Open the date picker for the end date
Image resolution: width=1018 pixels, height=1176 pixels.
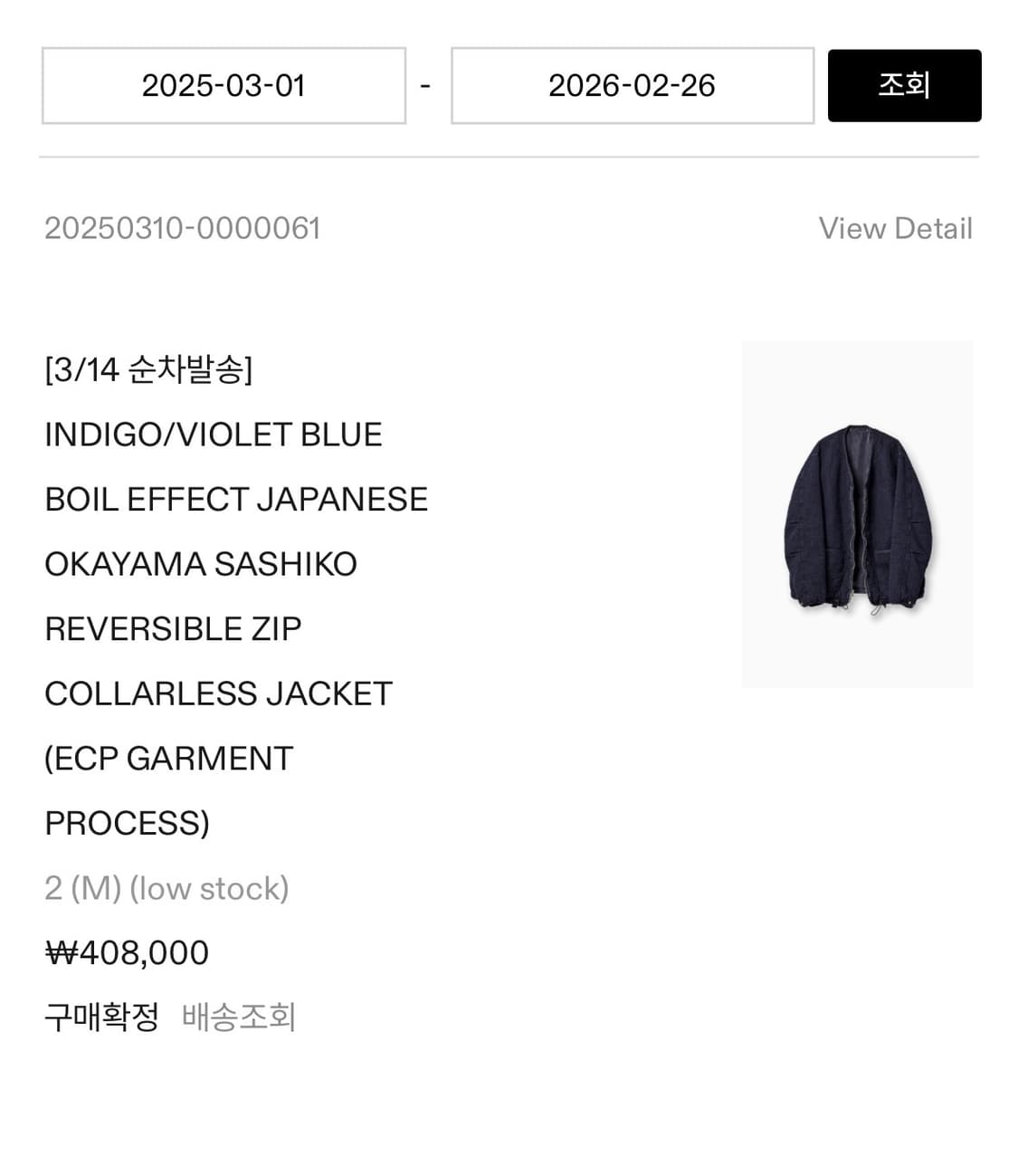(631, 85)
